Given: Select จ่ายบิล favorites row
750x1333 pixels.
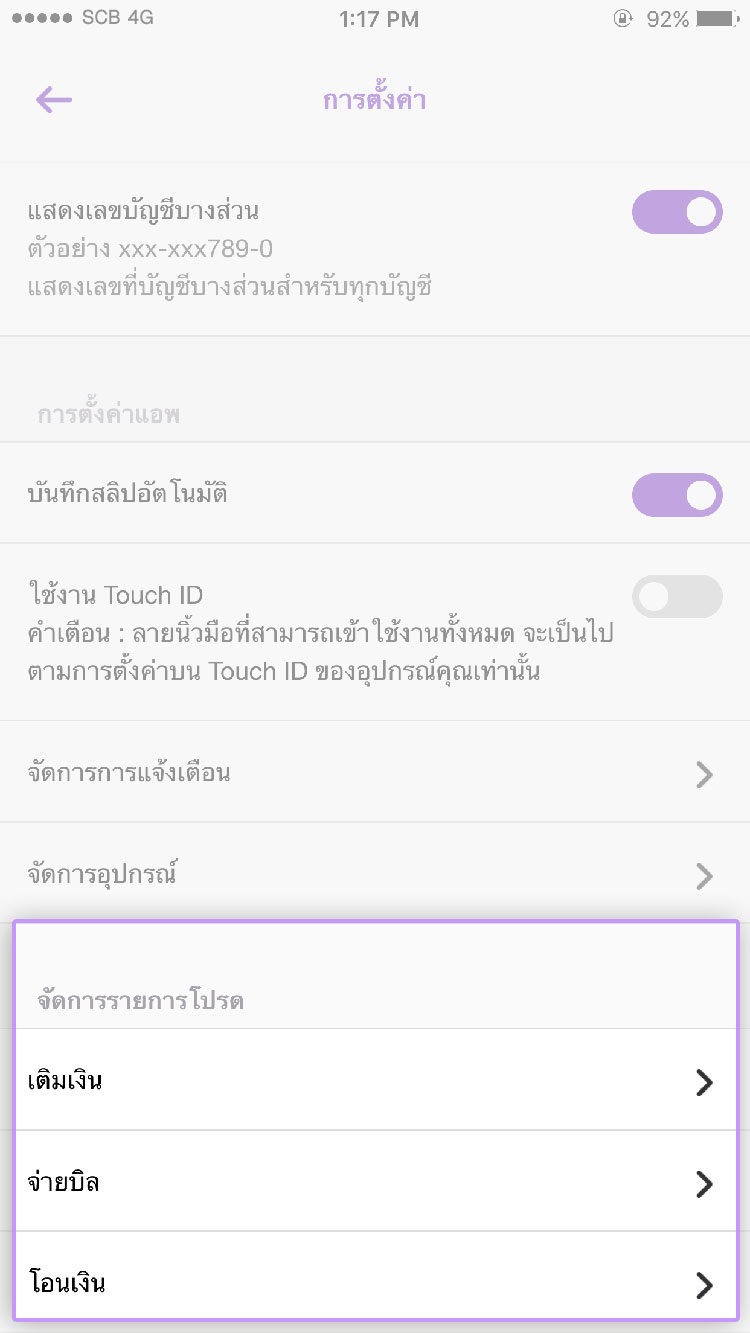Looking at the screenshot, I should tap(375, 1183).
